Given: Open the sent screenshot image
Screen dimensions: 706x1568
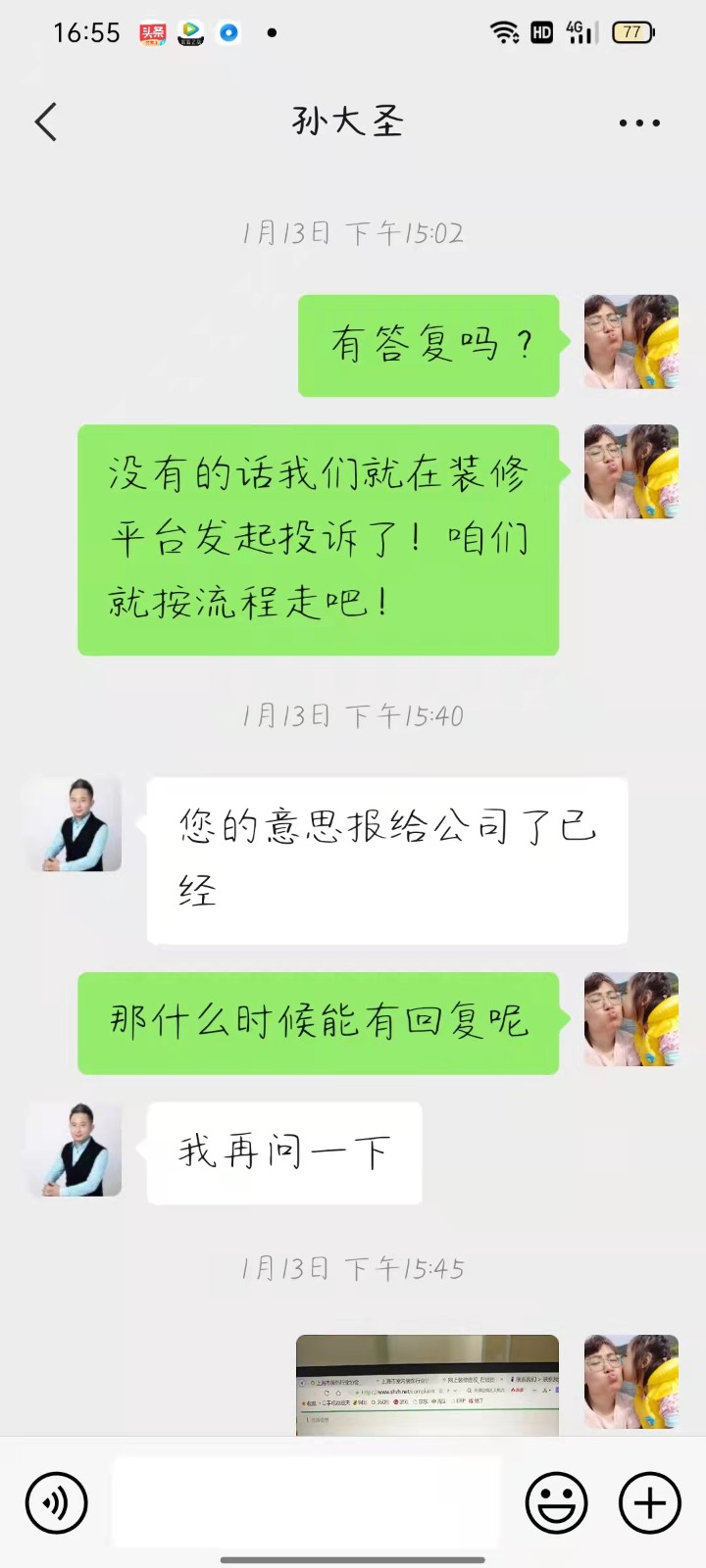Looking at the screenshot, I should pos(428,1386).
